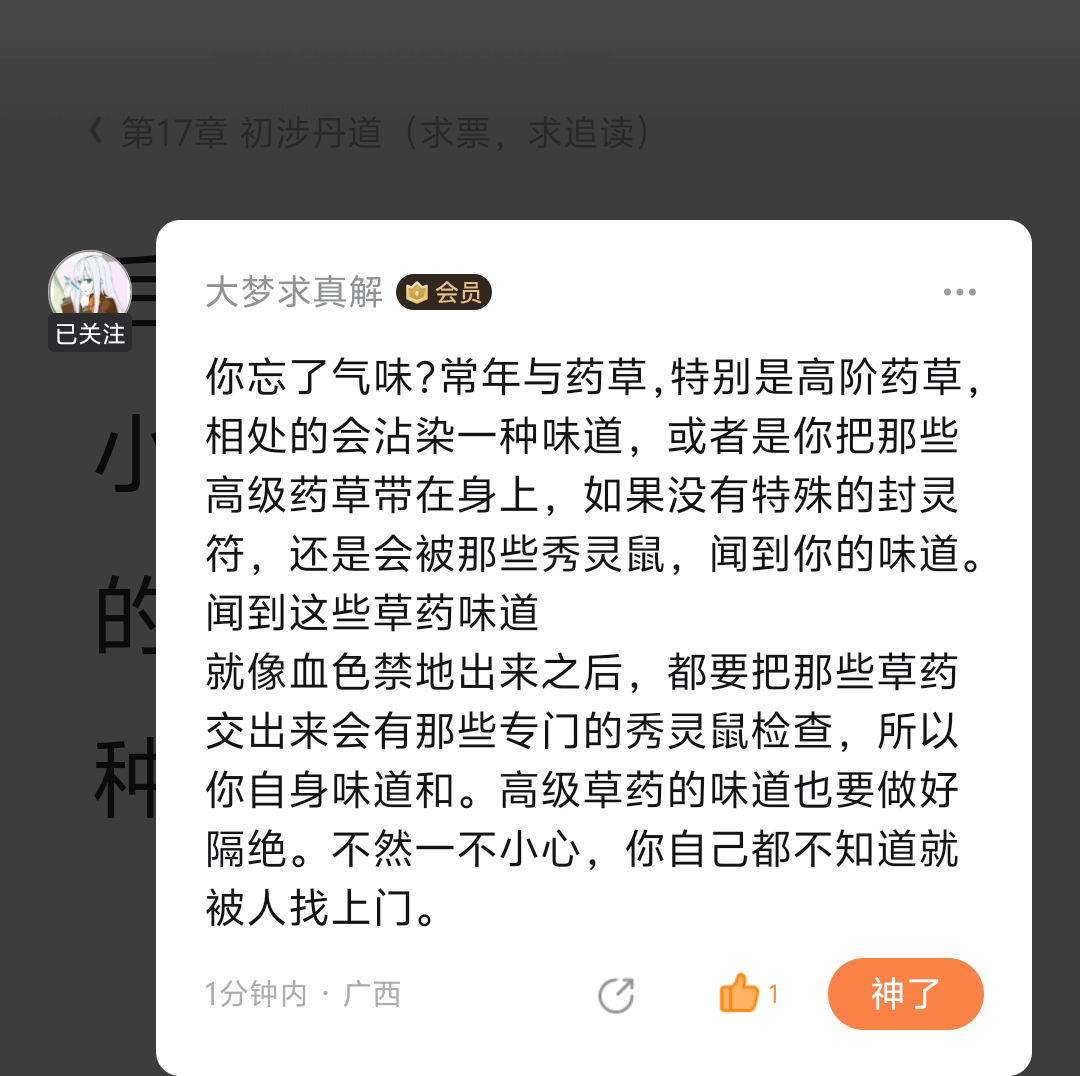
Task: Tap the 神了 button
Action: coord(905,994)
